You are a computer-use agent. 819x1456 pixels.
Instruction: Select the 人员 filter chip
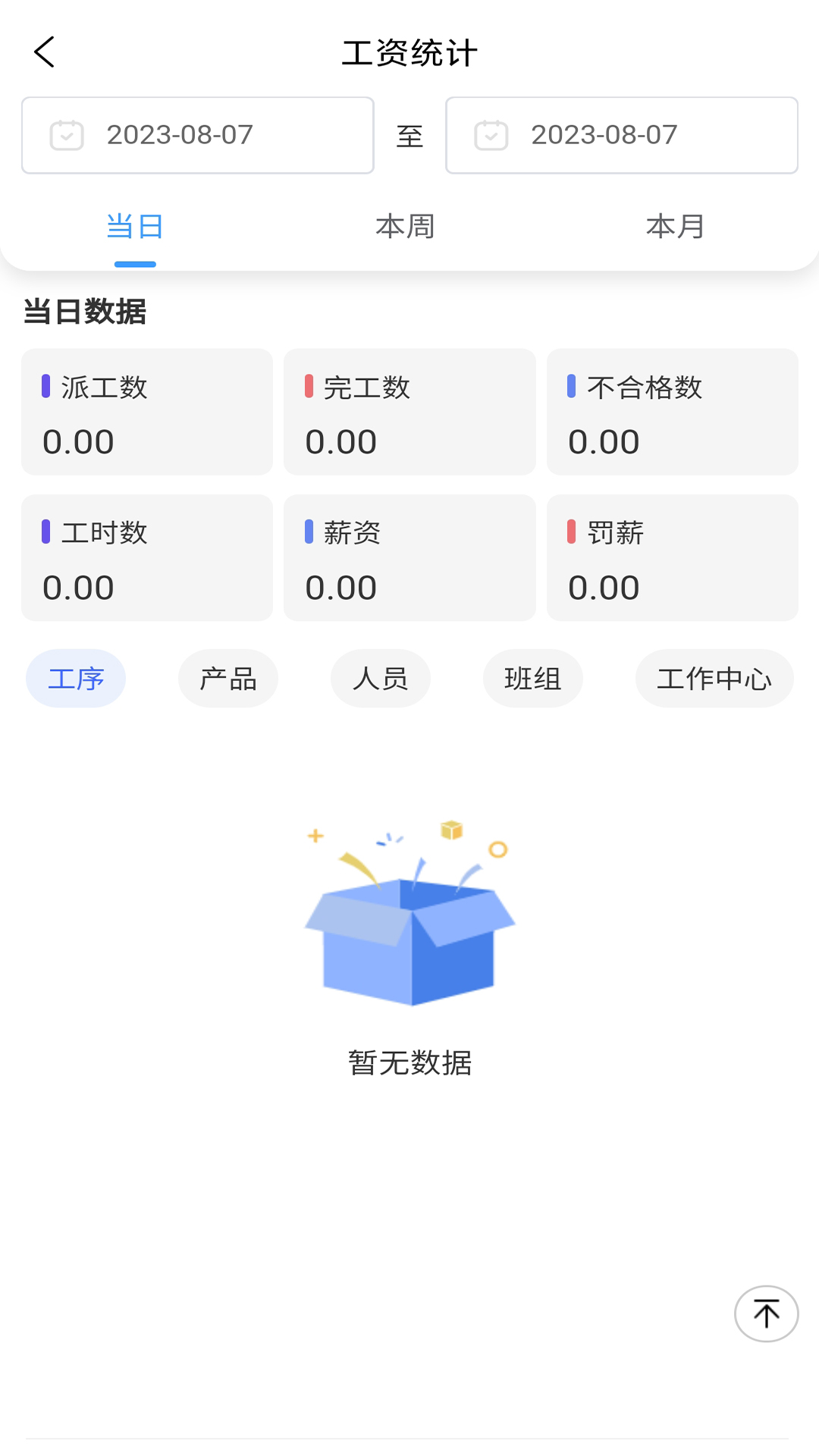tap(381, 679)
